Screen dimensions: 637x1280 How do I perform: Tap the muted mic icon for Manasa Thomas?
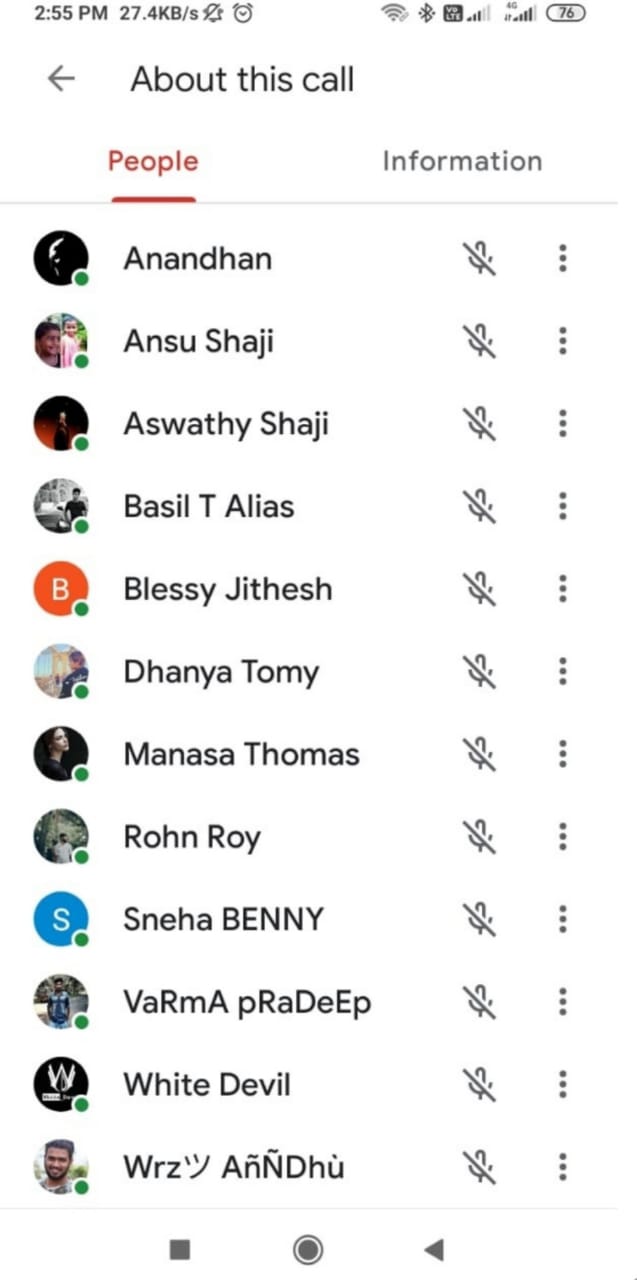(479, 754)
